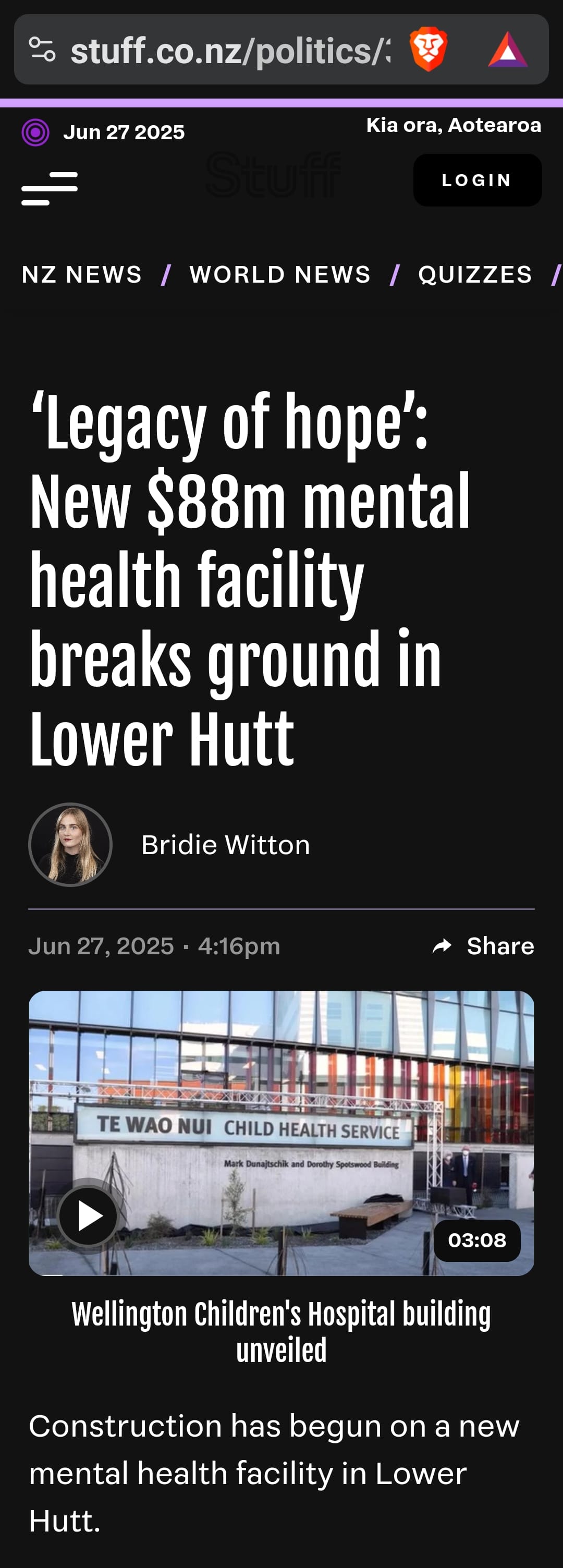Open the Brave Rewards triangle icon

coord(508,50)
